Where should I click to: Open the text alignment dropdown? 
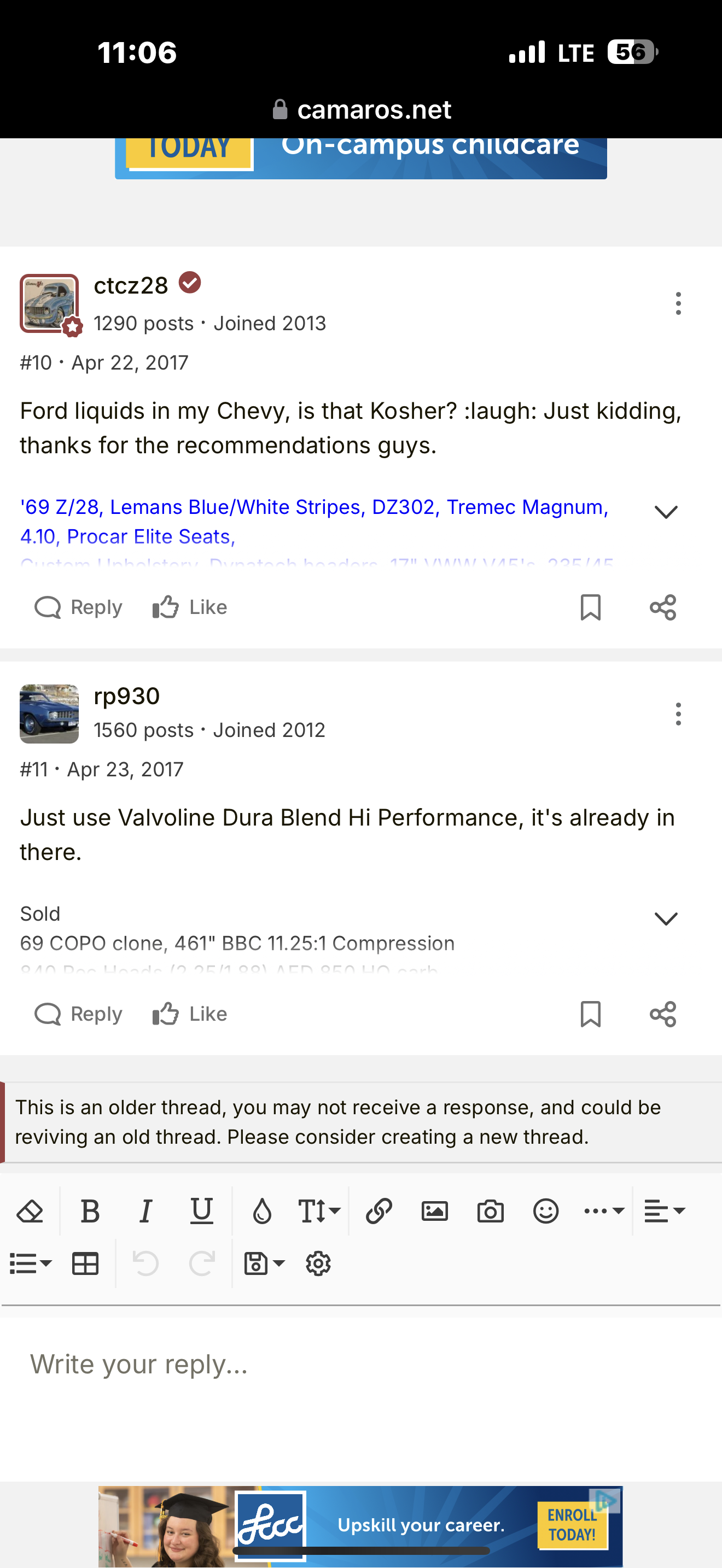(665, 1210)
